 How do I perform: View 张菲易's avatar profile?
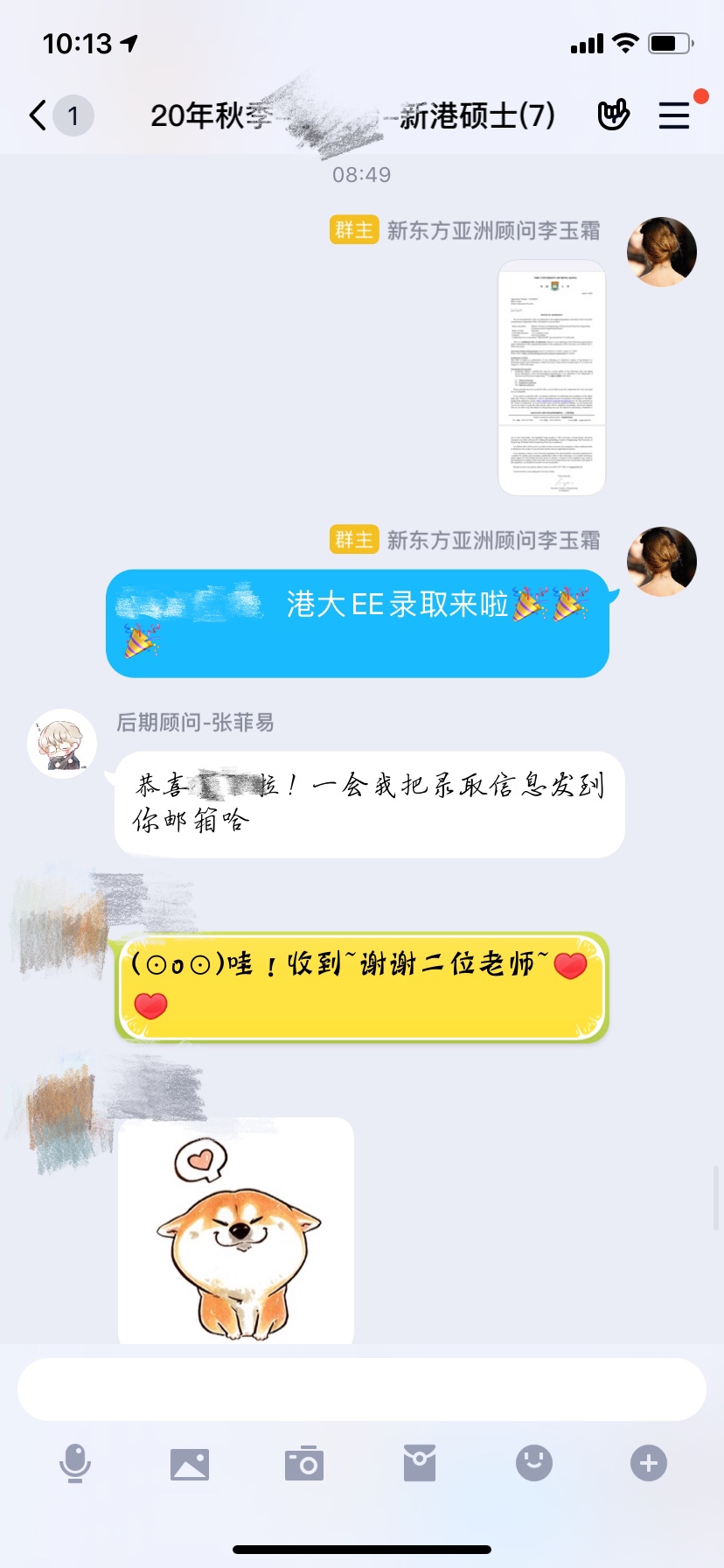[x=61, y=744]
